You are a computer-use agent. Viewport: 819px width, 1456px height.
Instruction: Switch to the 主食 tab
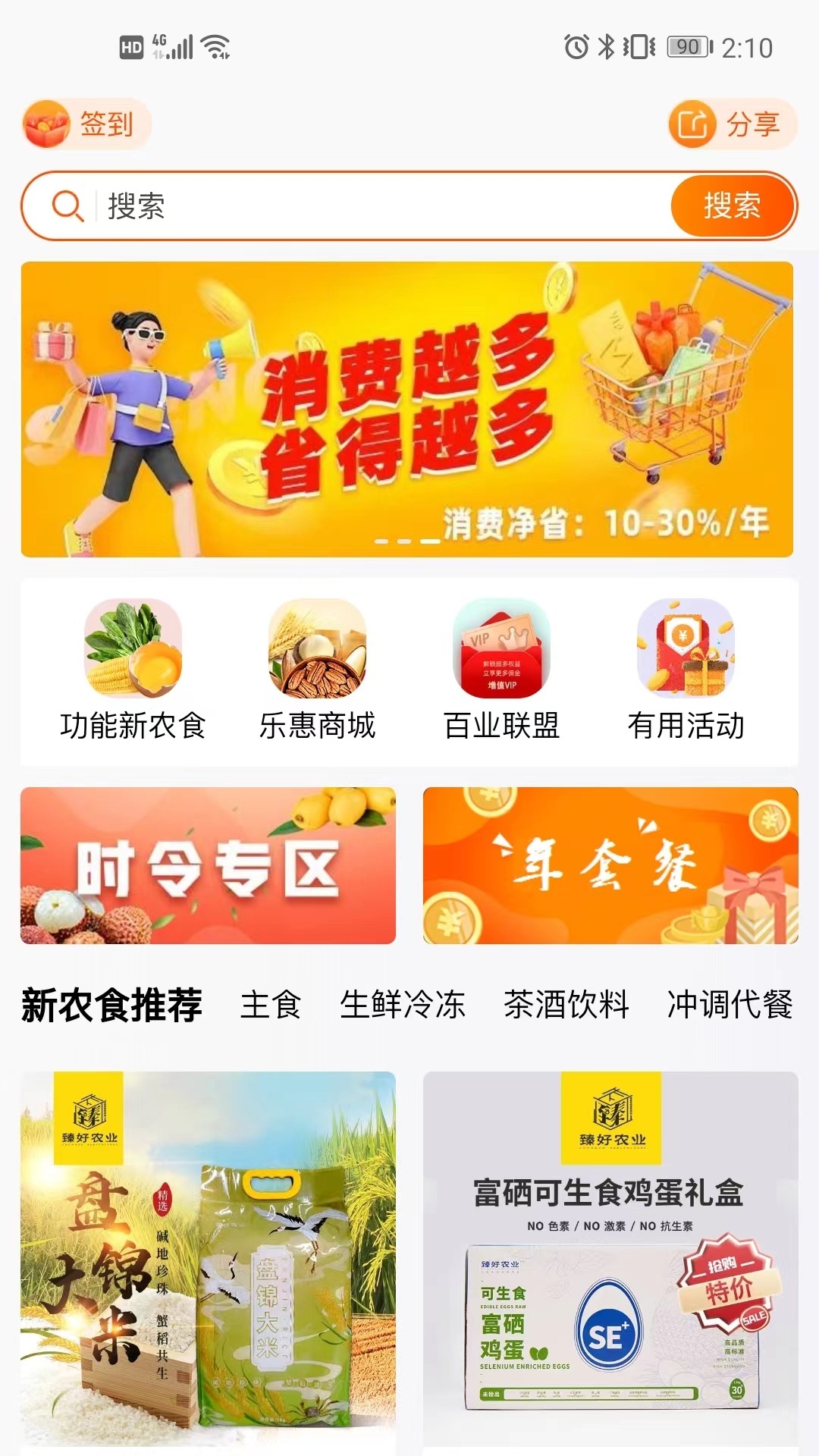tap(271, 1005)
